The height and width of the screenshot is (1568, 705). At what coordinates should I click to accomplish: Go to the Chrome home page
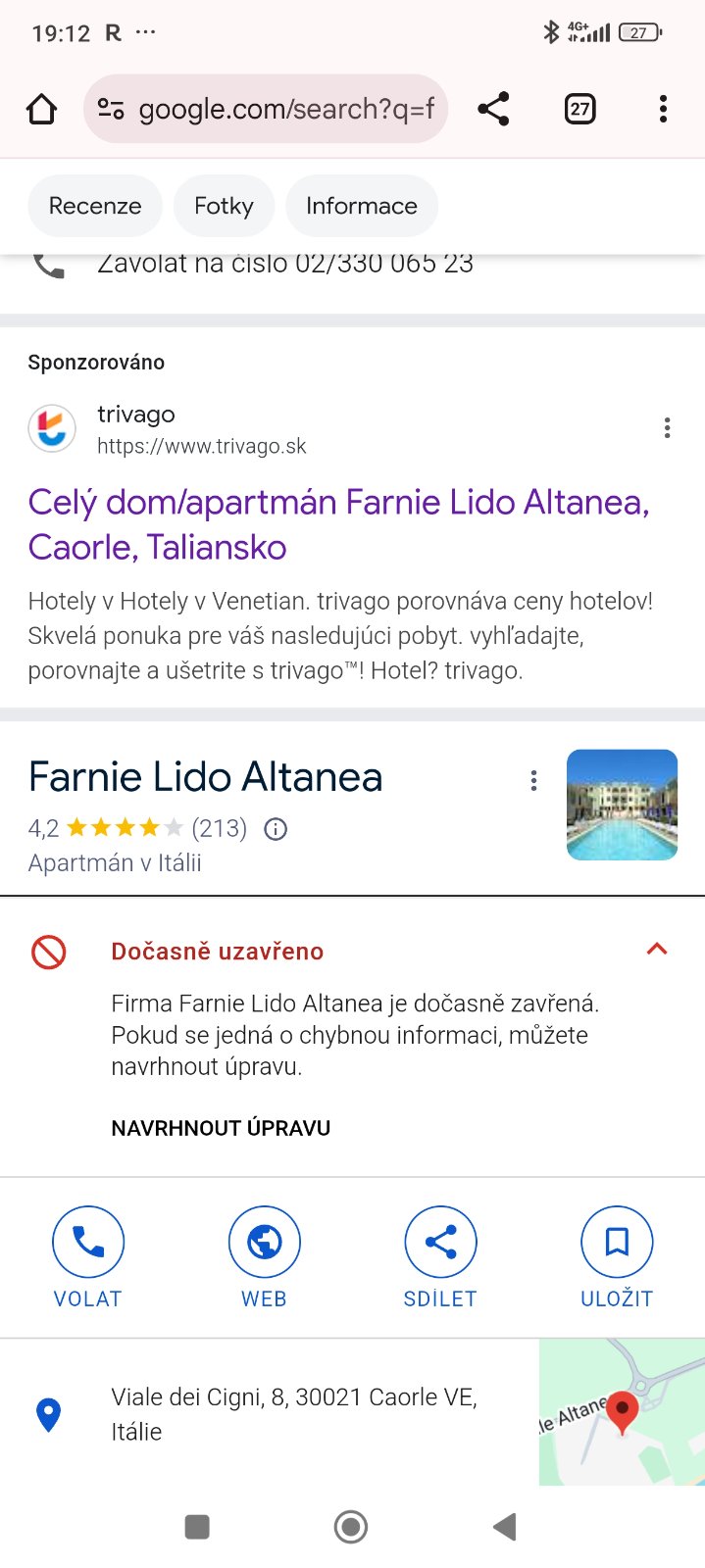[41, 109]
